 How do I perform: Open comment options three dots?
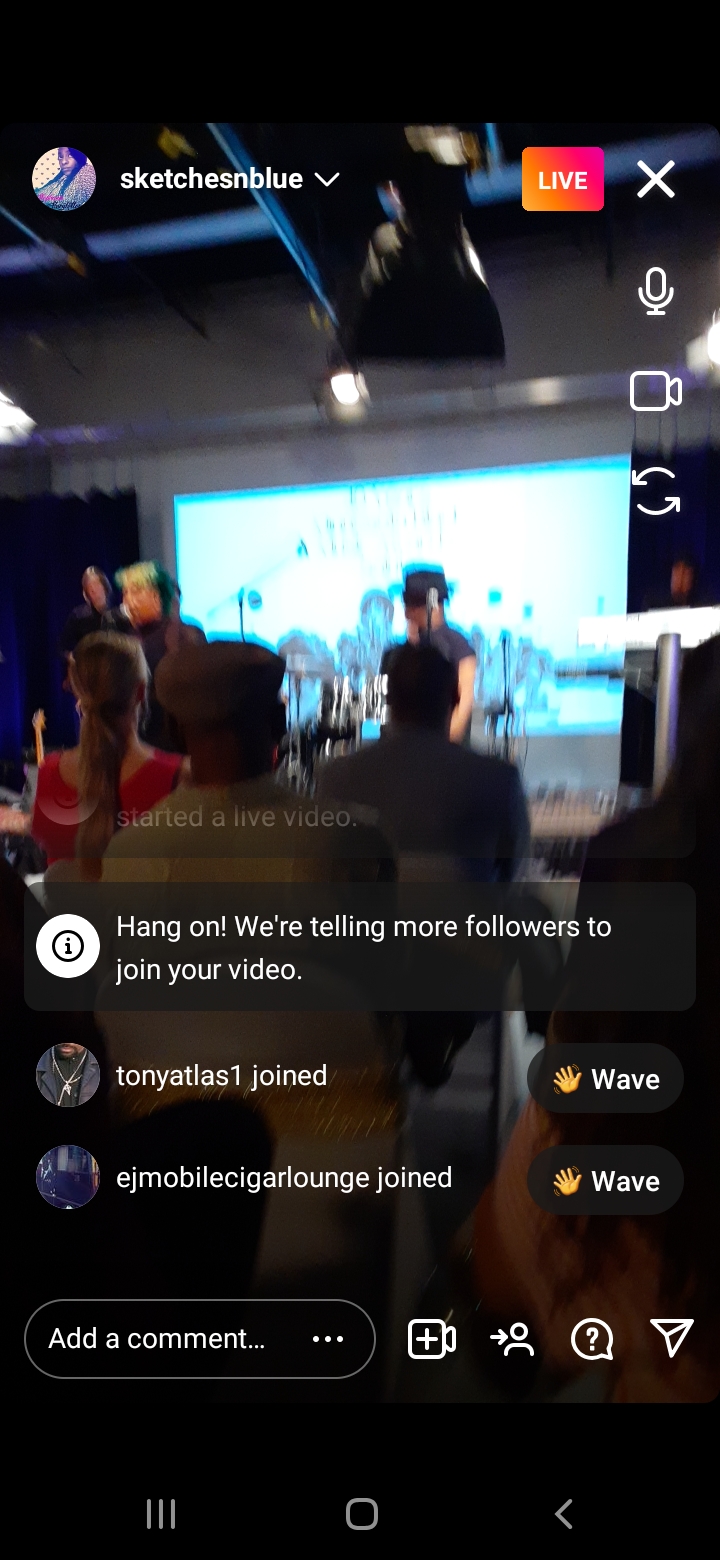tap(328, 1338)
